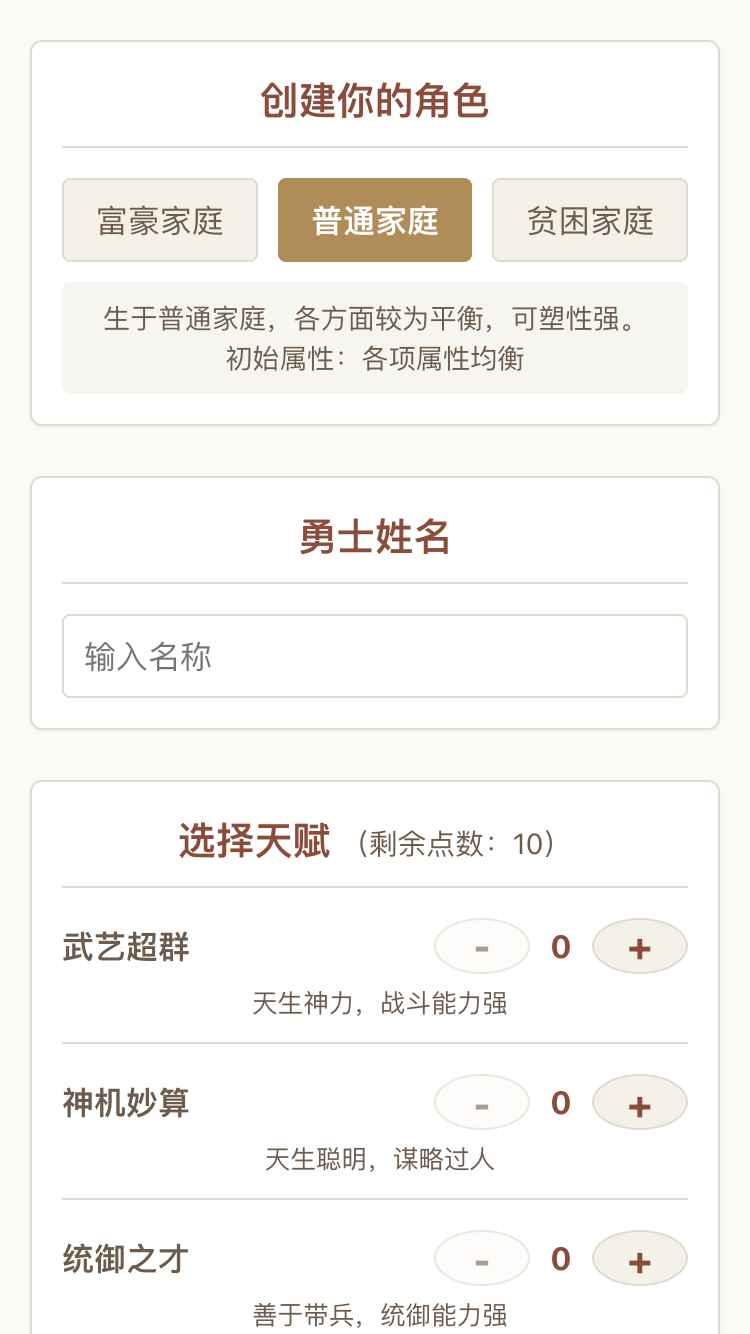Focus the 输入名称 name field

click(x=375, y=656)
